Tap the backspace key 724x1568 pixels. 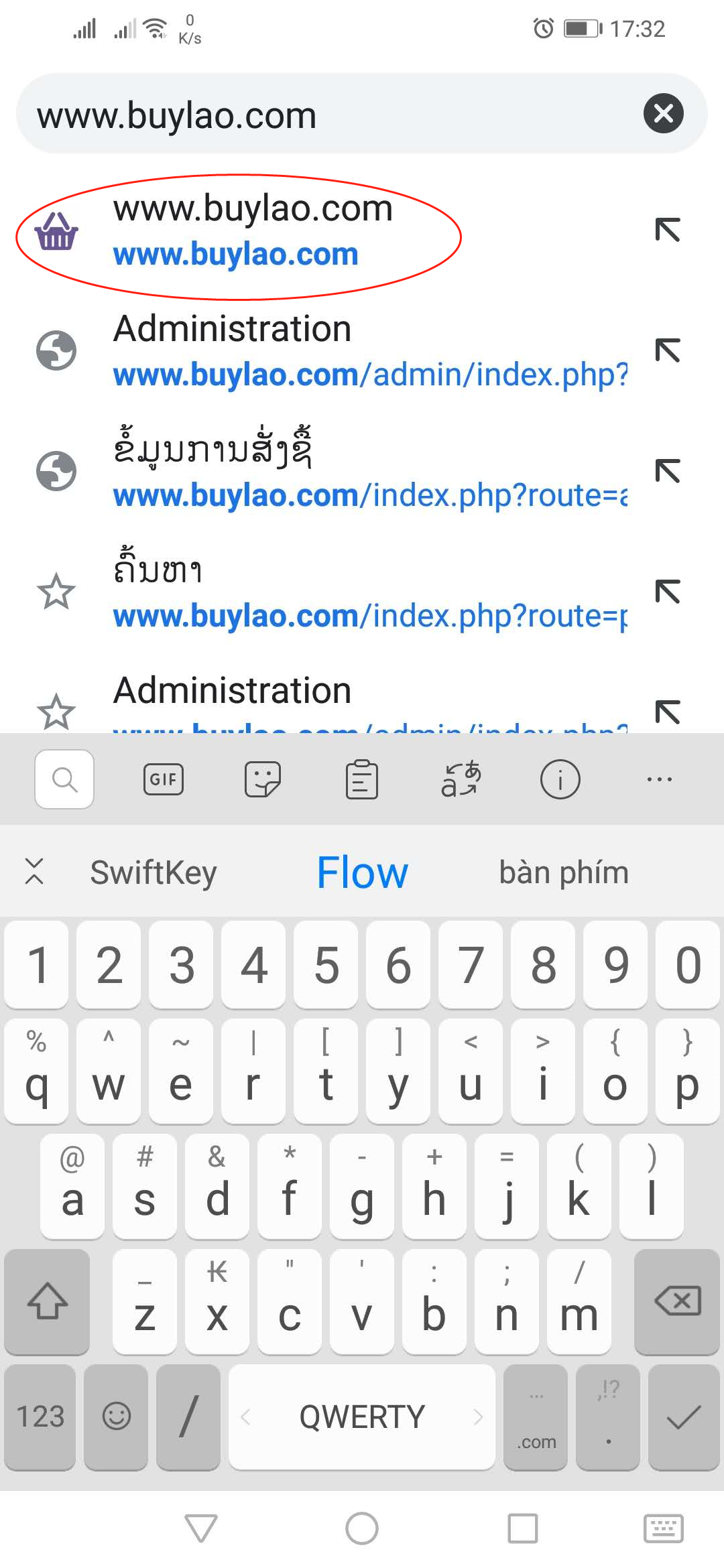677,1301
